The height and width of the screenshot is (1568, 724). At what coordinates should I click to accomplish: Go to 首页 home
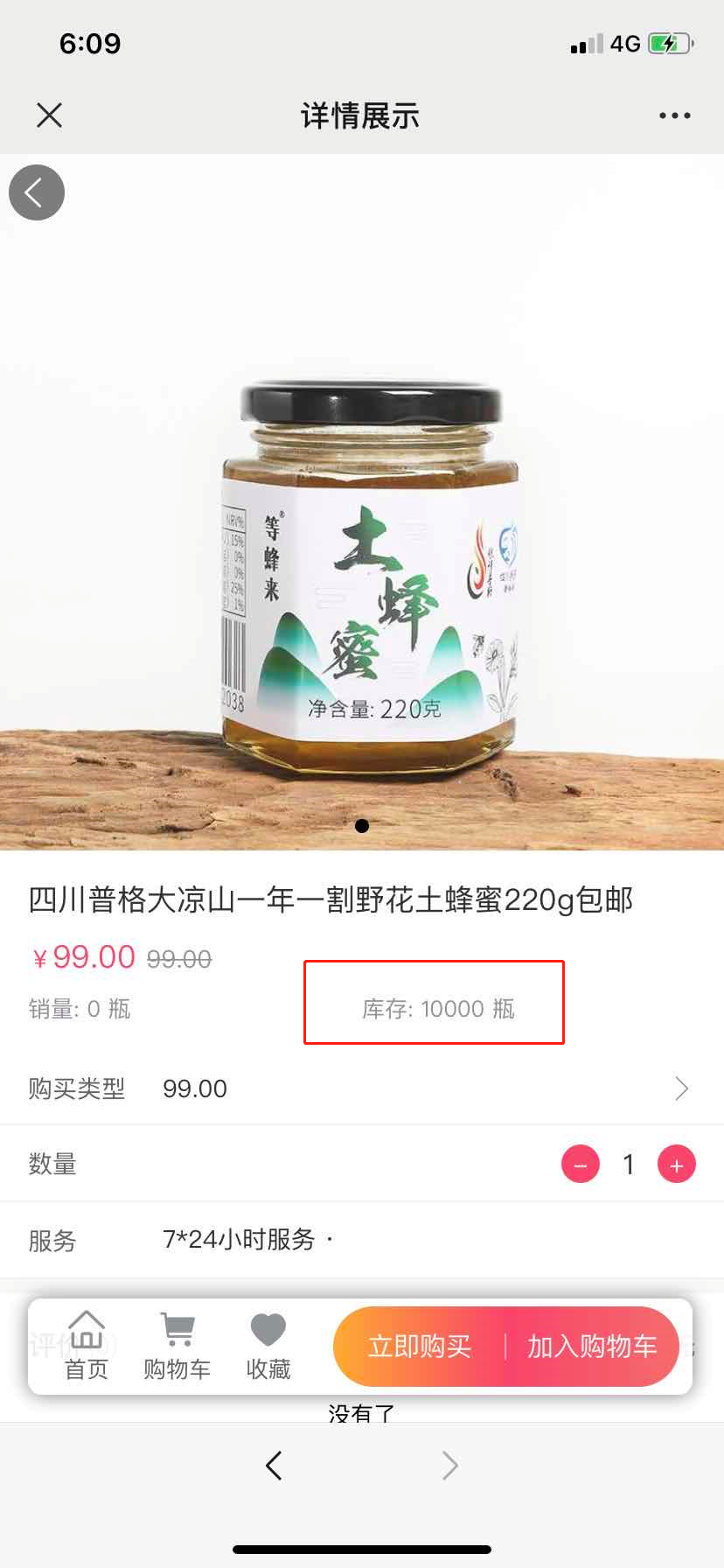[87, 1346]
